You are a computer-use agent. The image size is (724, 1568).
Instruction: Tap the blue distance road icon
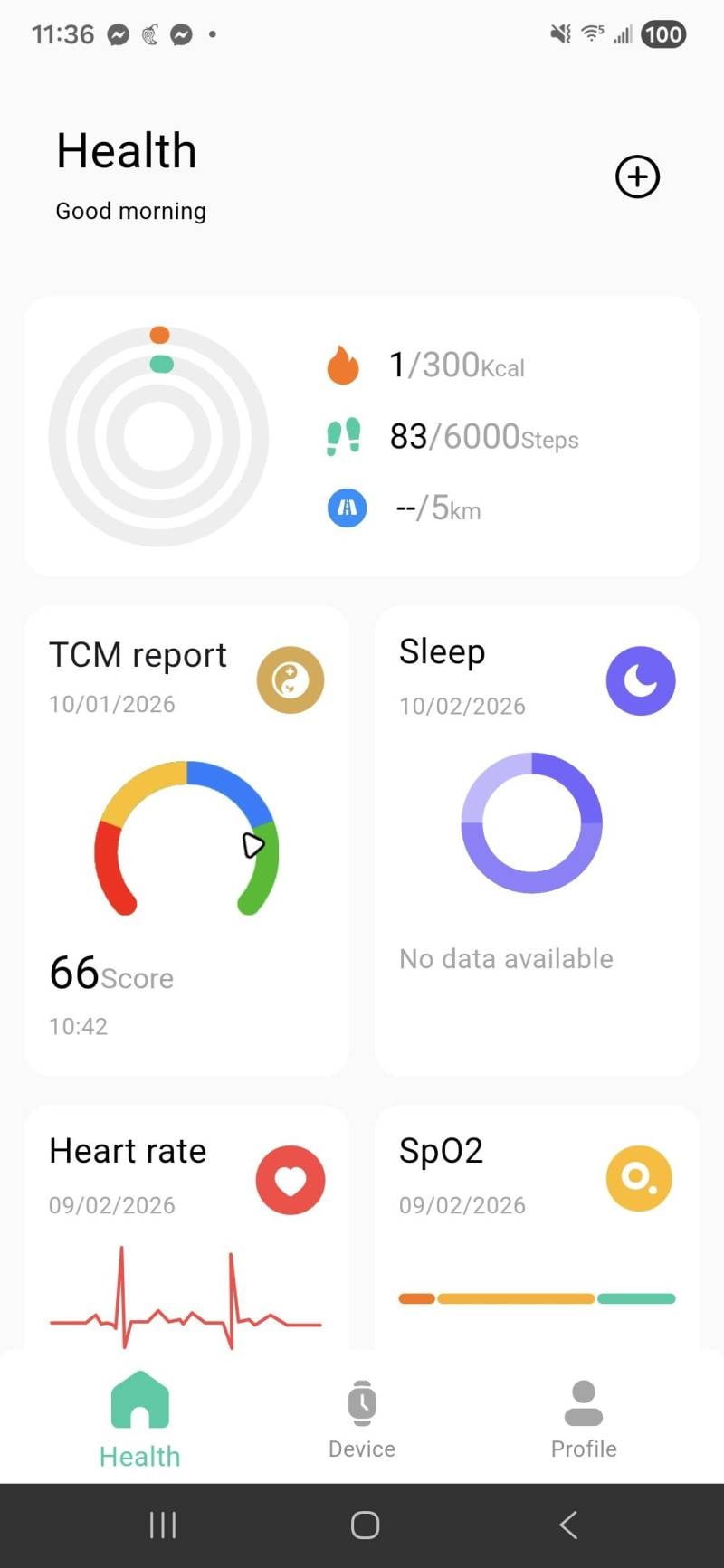point(345,508)
